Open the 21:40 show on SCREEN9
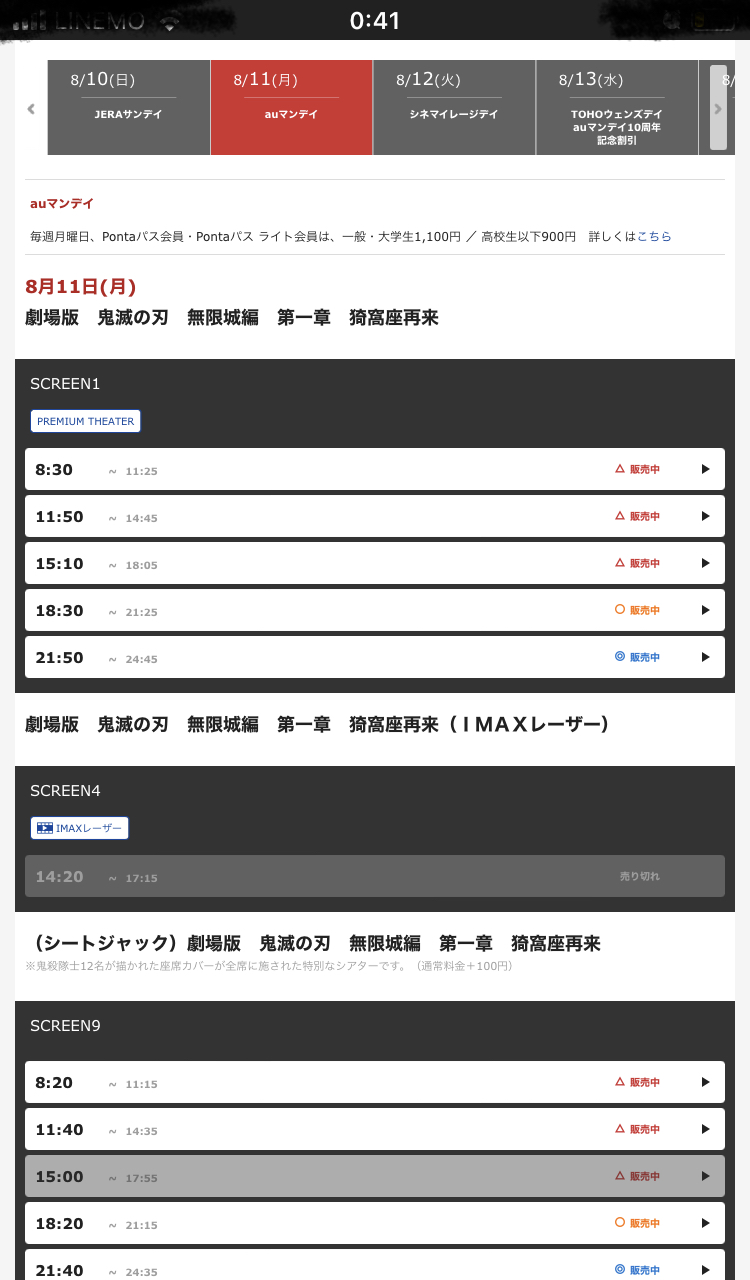The height and width of the screenshot is (1280, 750). (375, 1265)
